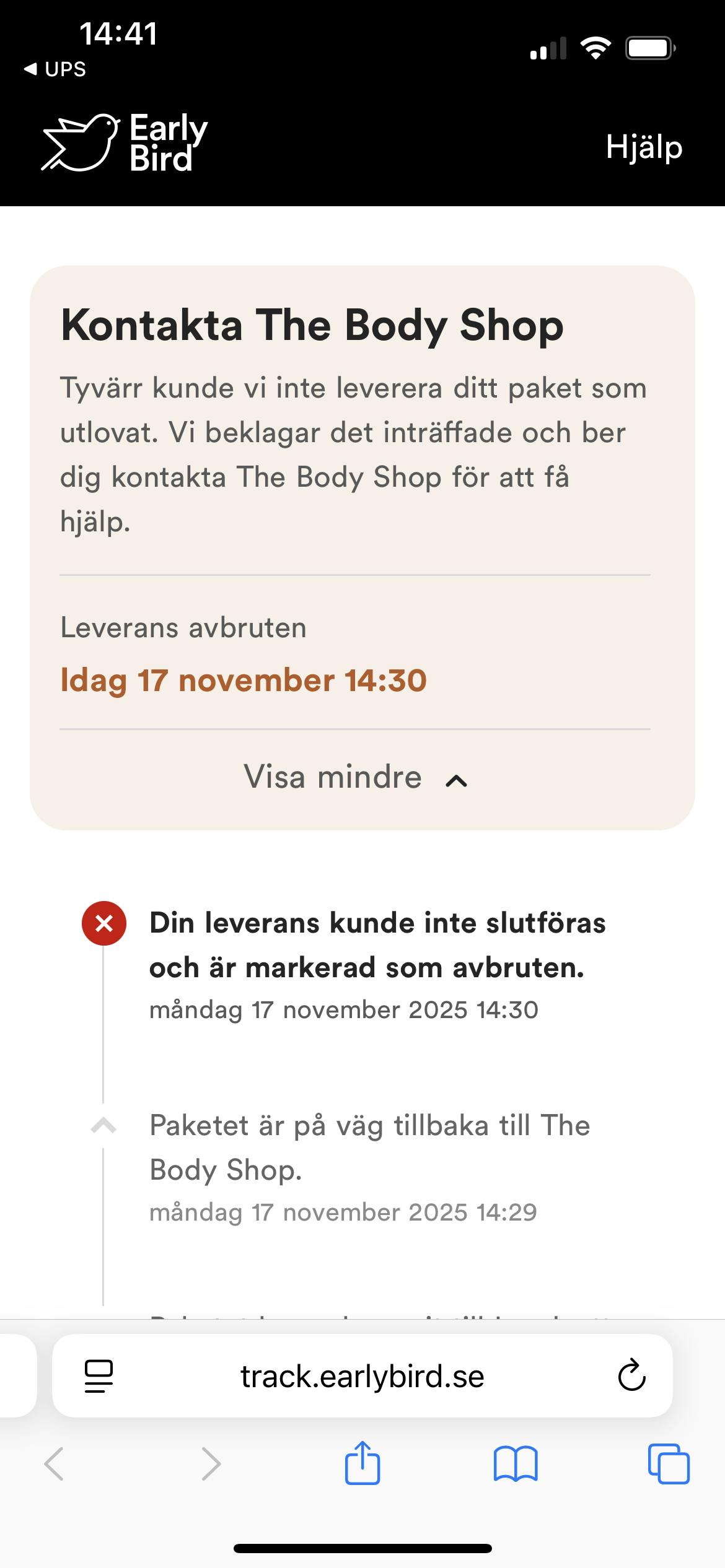The height and width of the screenshot is (1568, 725).
Task: Tap the track.earlybird.se address bar
Action: click(x=362, y=1377)
